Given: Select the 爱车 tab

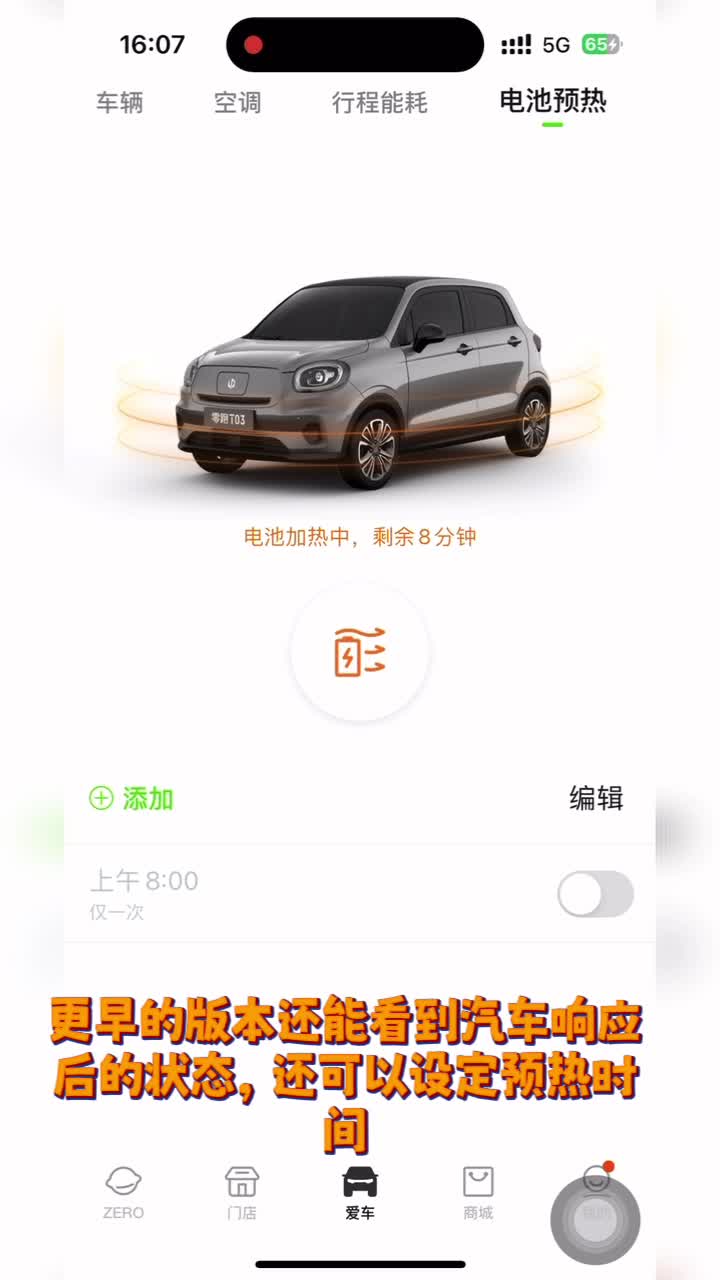Looking at the screenshot, I should (x=360, y=1192).
